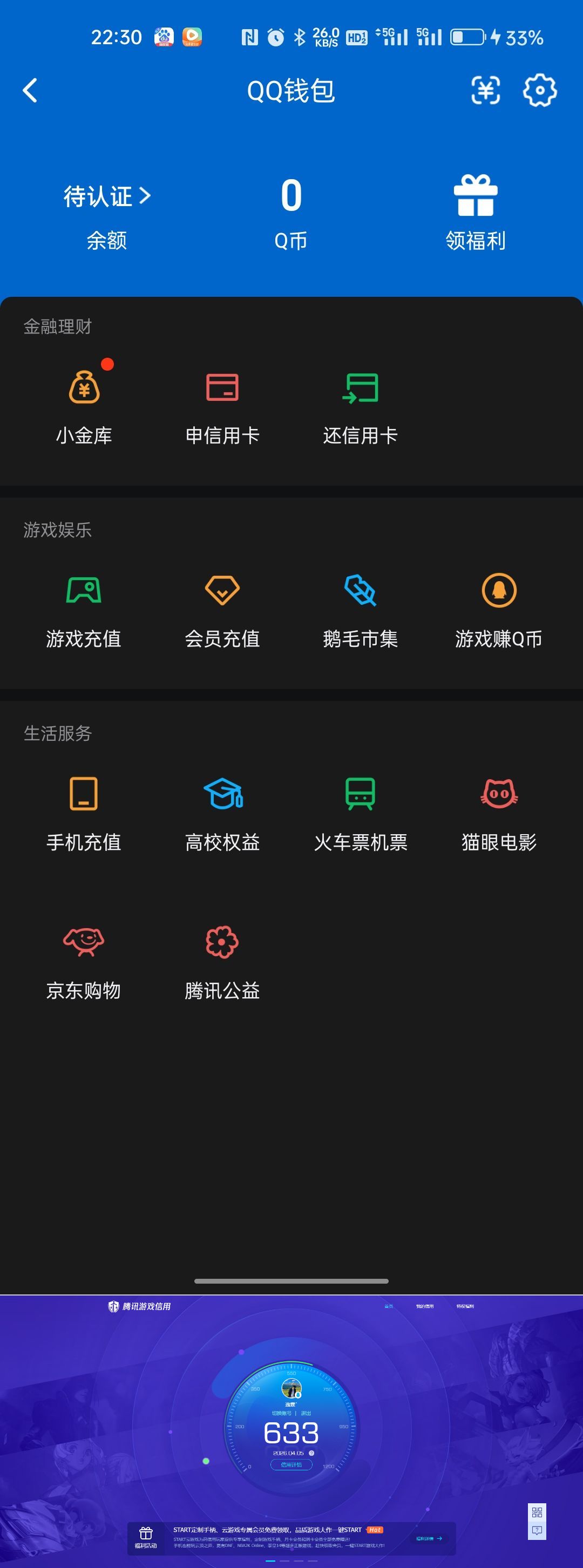Open the scan-to-pay icon in top bar

485,90
